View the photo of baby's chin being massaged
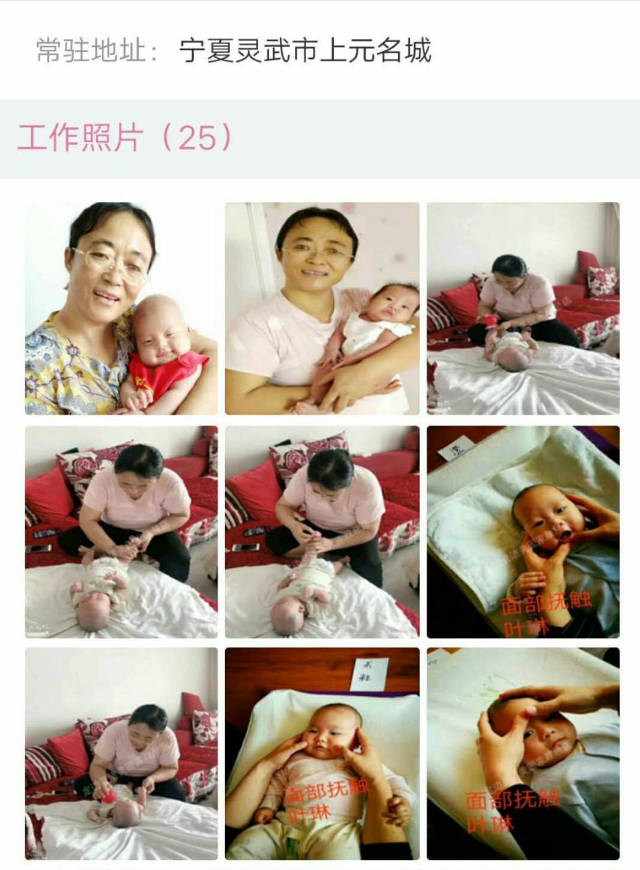Viewport: 640px width, 870px height. point(523,531)
